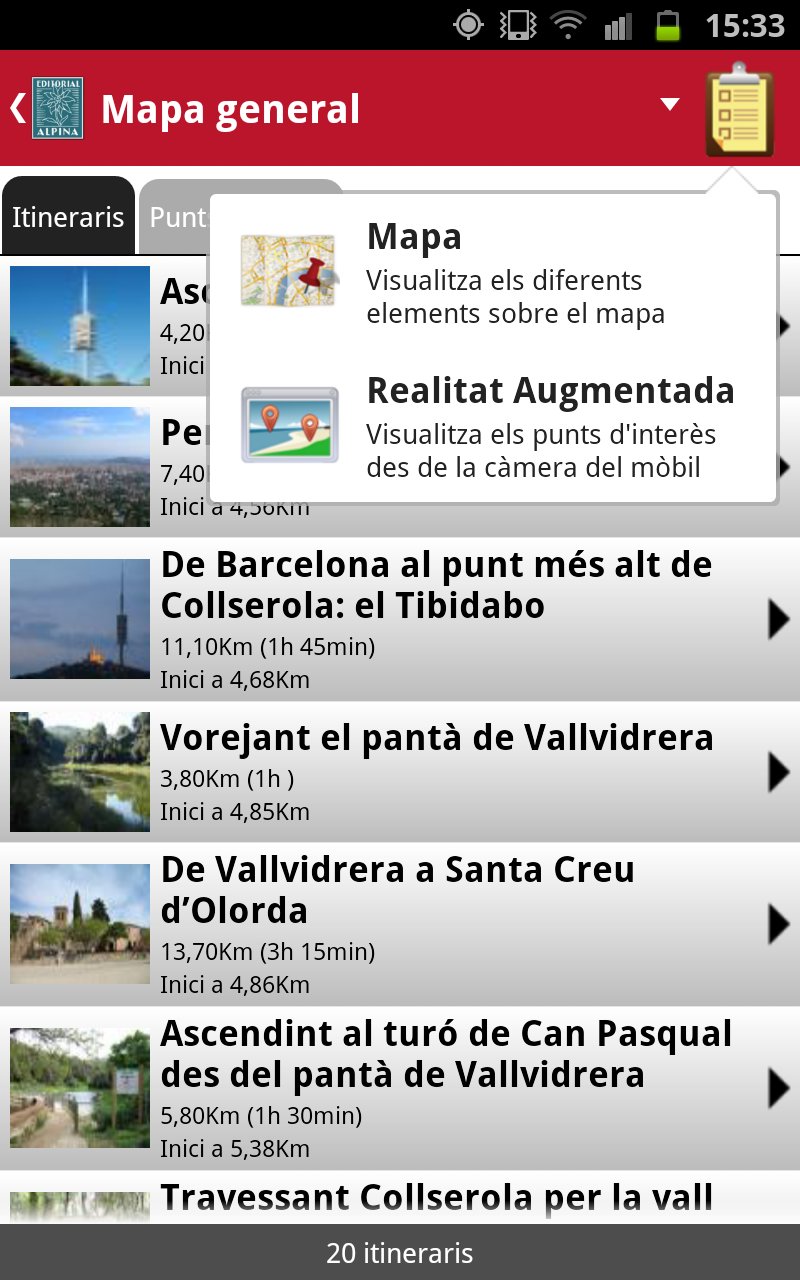The image size is (800, 1280).
Task: Tap the clipboard list icon
Action: point(740,109)
